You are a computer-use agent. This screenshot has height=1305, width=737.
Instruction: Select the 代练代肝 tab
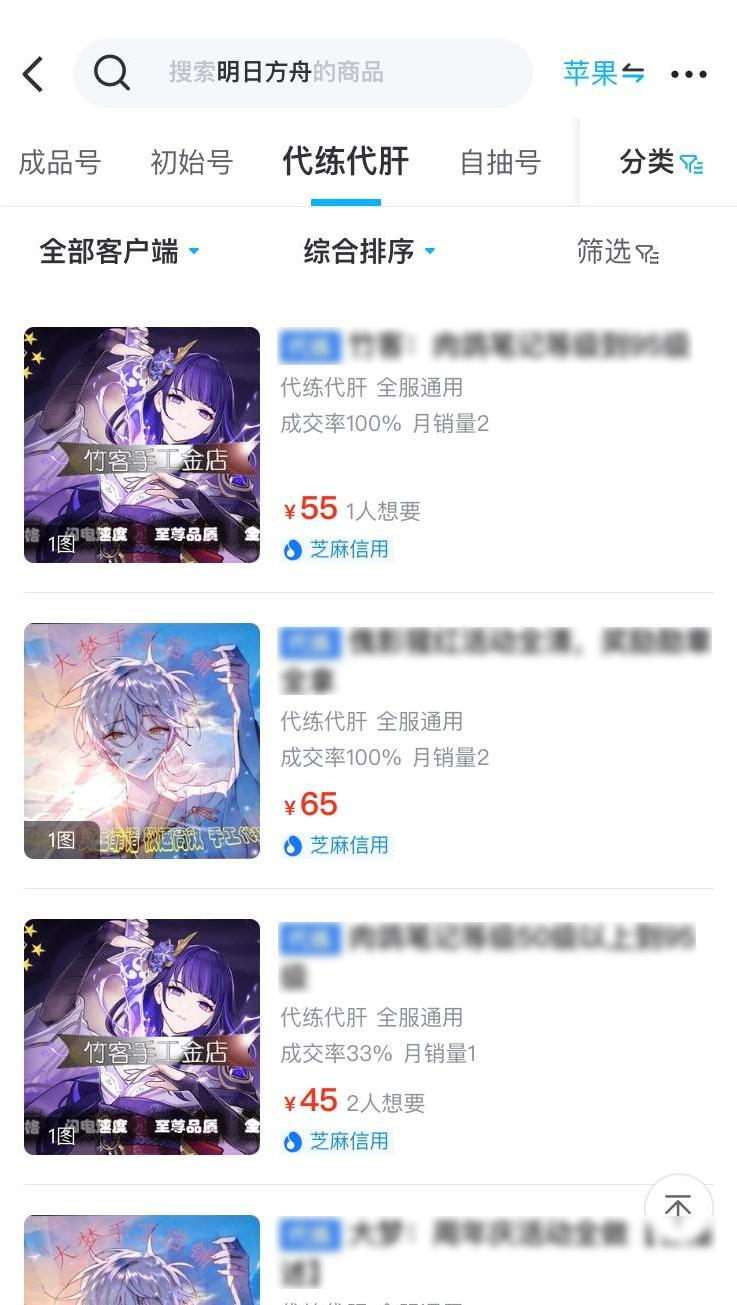coord(345,161)
